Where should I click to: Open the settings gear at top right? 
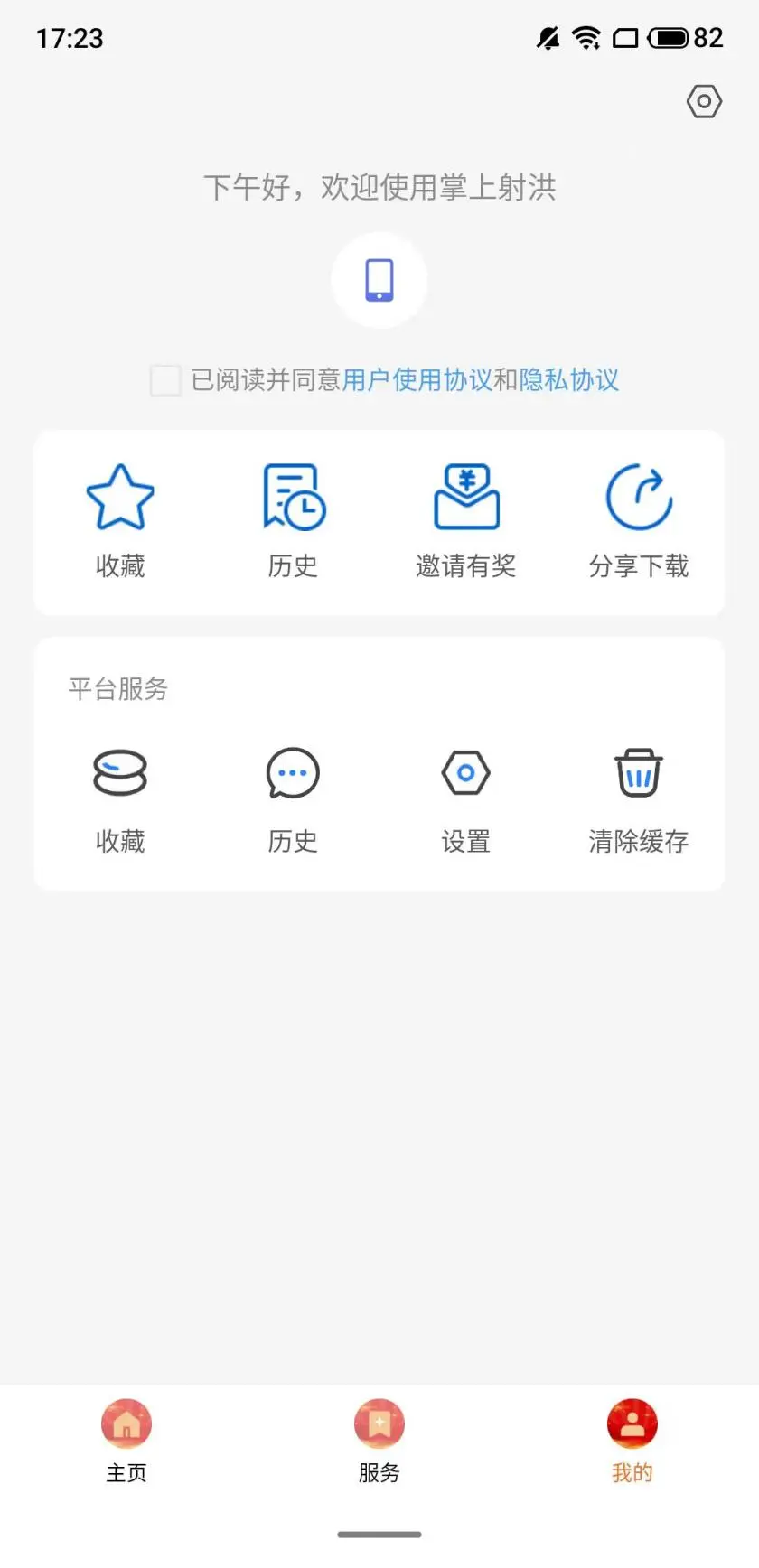coord(704,102)
